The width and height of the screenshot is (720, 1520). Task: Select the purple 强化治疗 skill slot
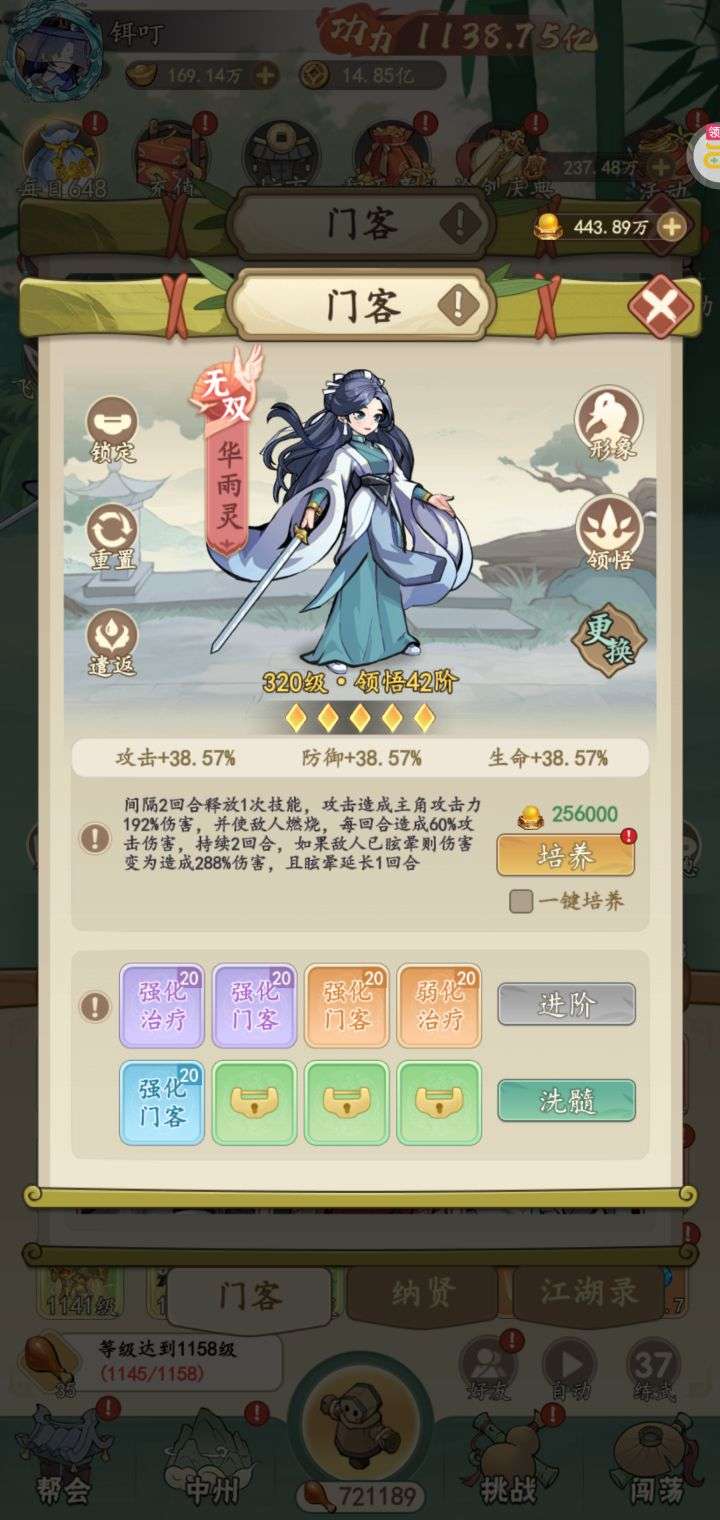click(x=161, y=1005)
